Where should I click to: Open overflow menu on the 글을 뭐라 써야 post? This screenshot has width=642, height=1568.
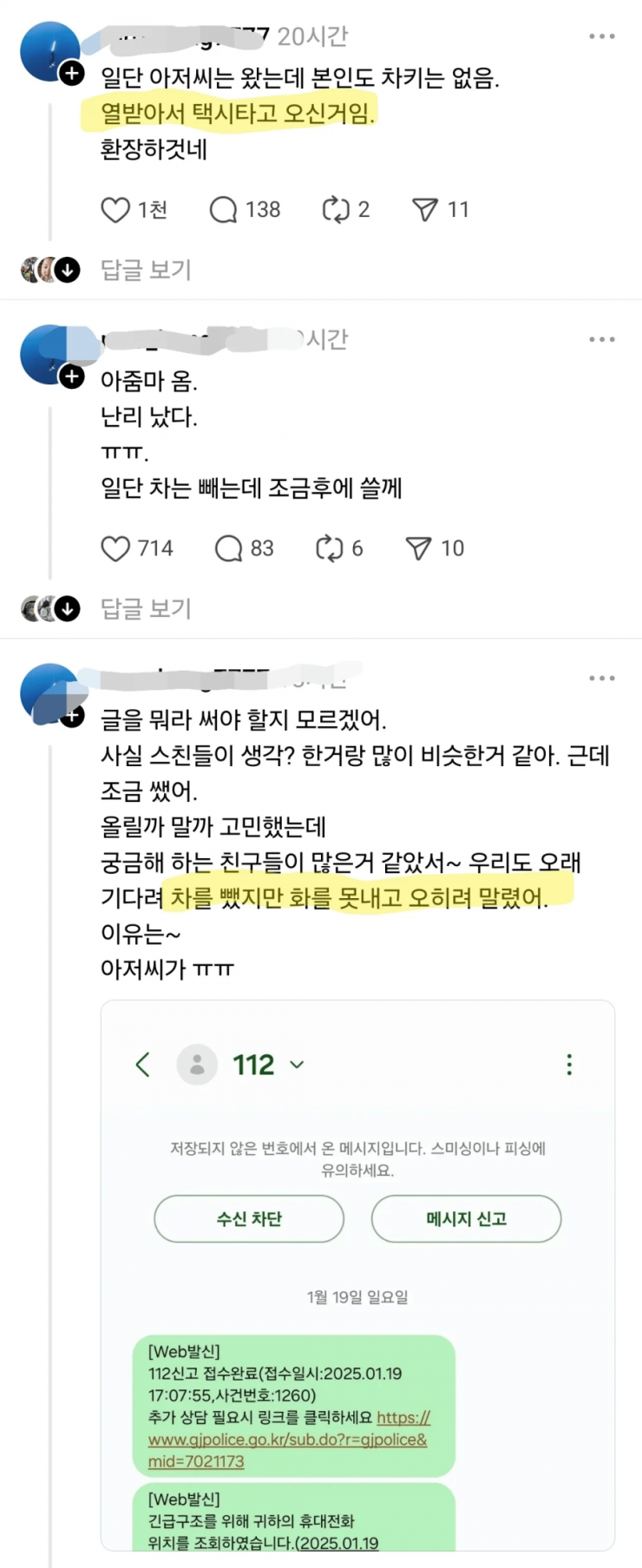coord(601,678)
